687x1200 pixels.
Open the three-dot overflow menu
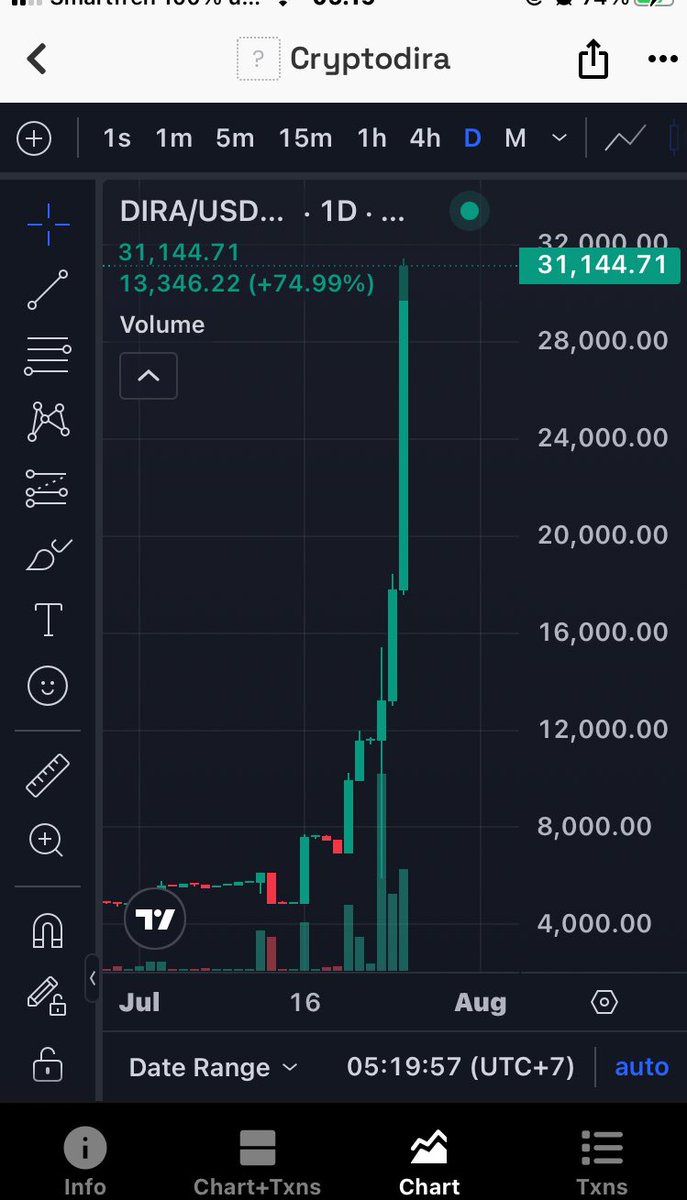pyautogui.click(x=663, y=59)
